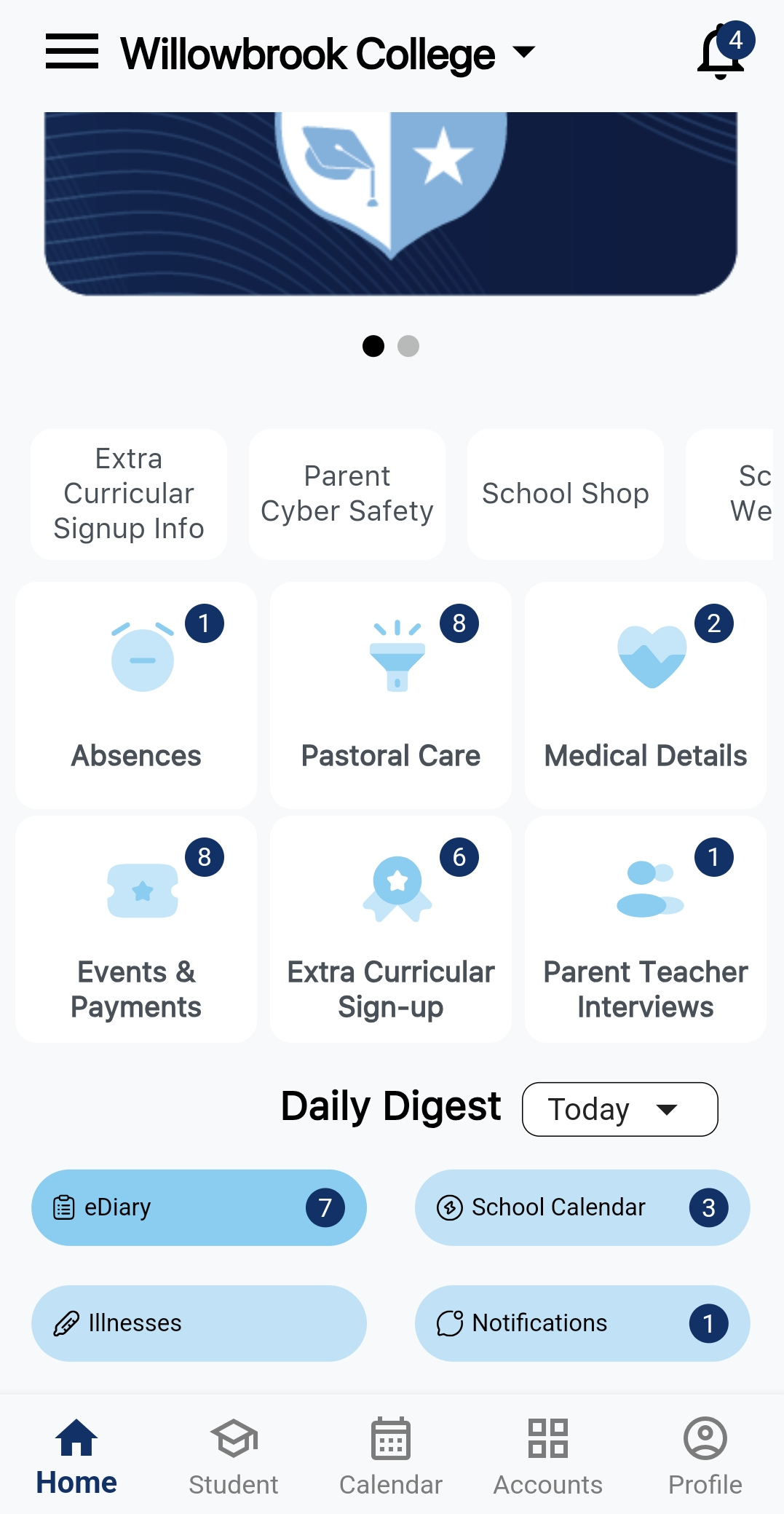Select the Notifications digest chip

pyautogui.click(x=582, y=1323)
